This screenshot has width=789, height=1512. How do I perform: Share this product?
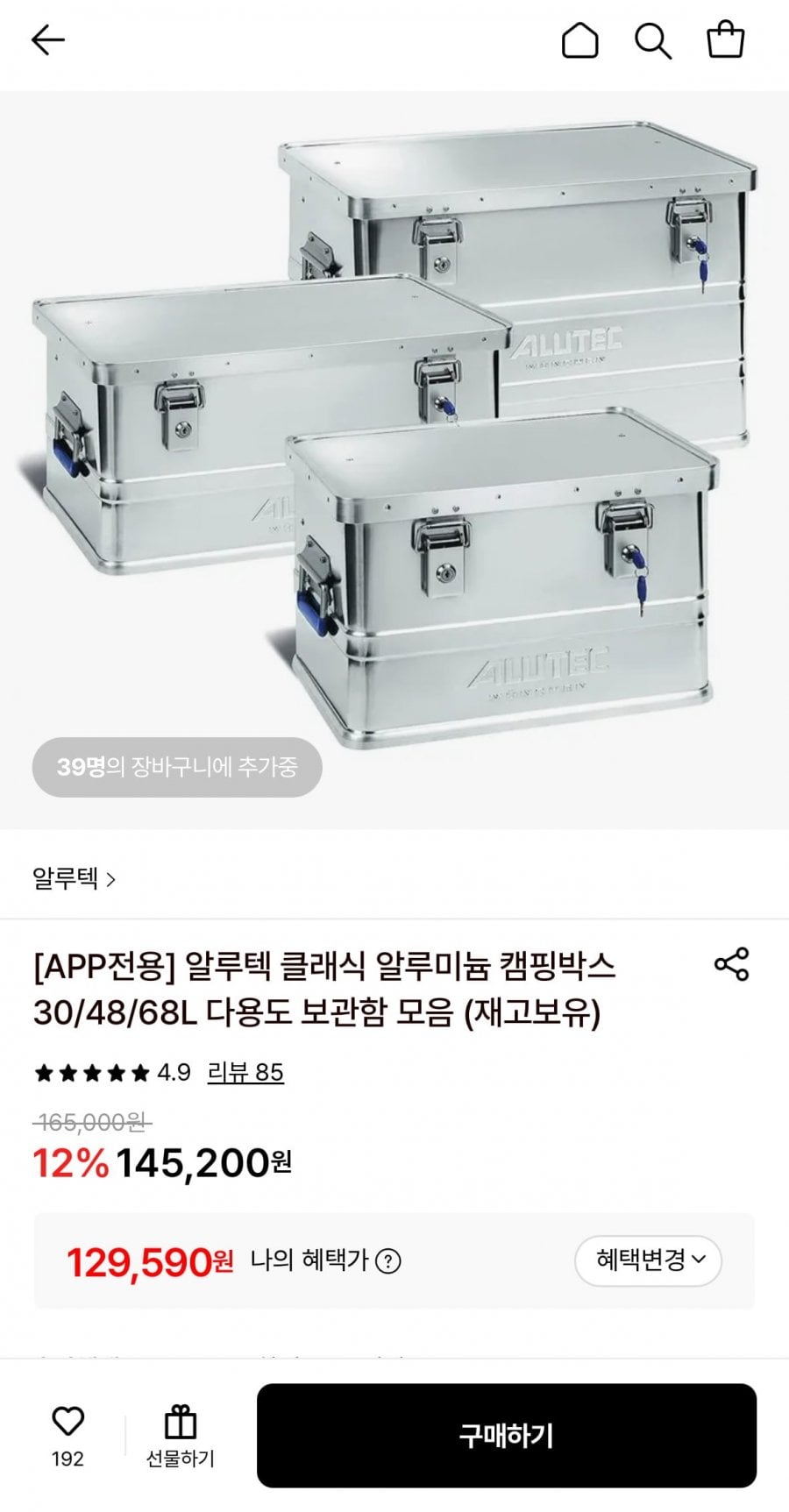[x=731, y=964]
